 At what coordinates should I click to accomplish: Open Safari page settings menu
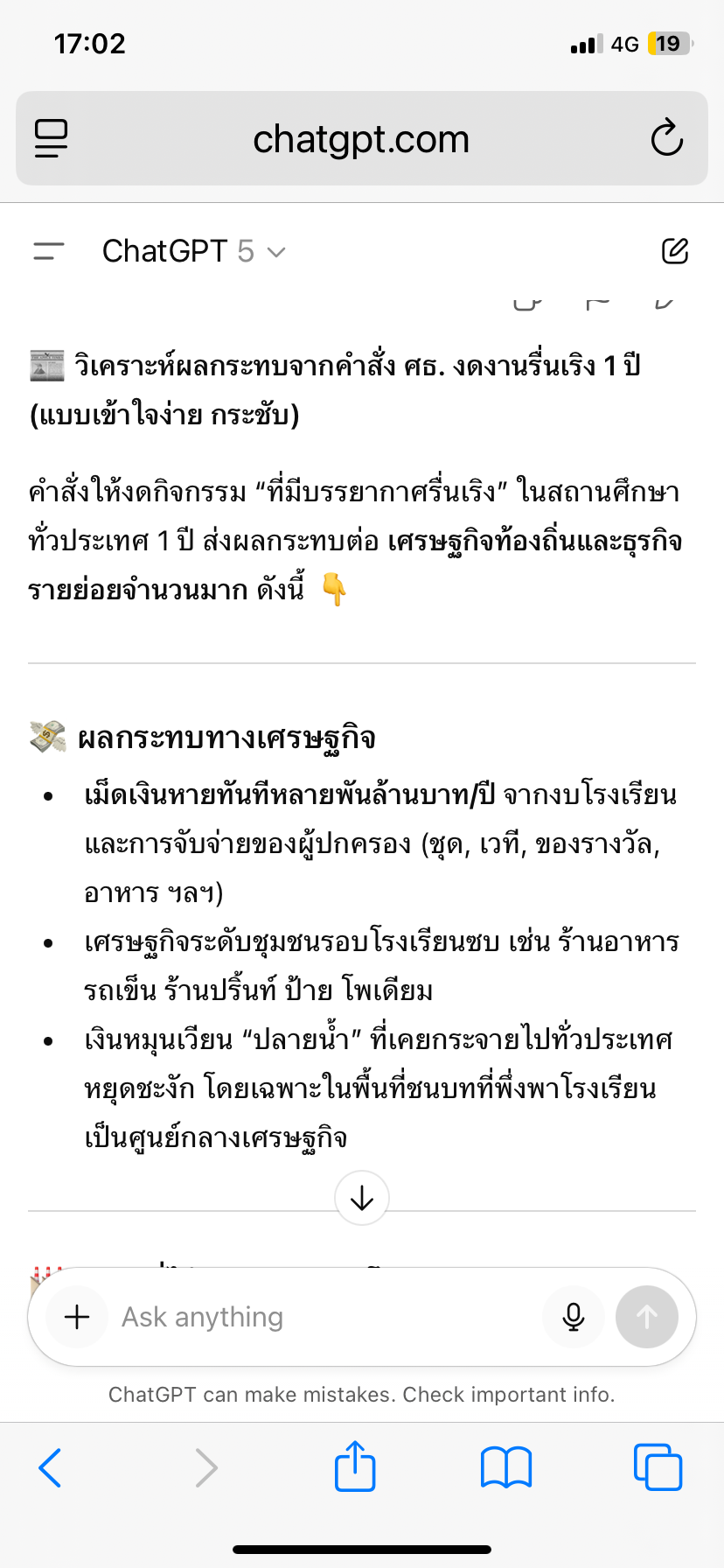pos(52,139)
